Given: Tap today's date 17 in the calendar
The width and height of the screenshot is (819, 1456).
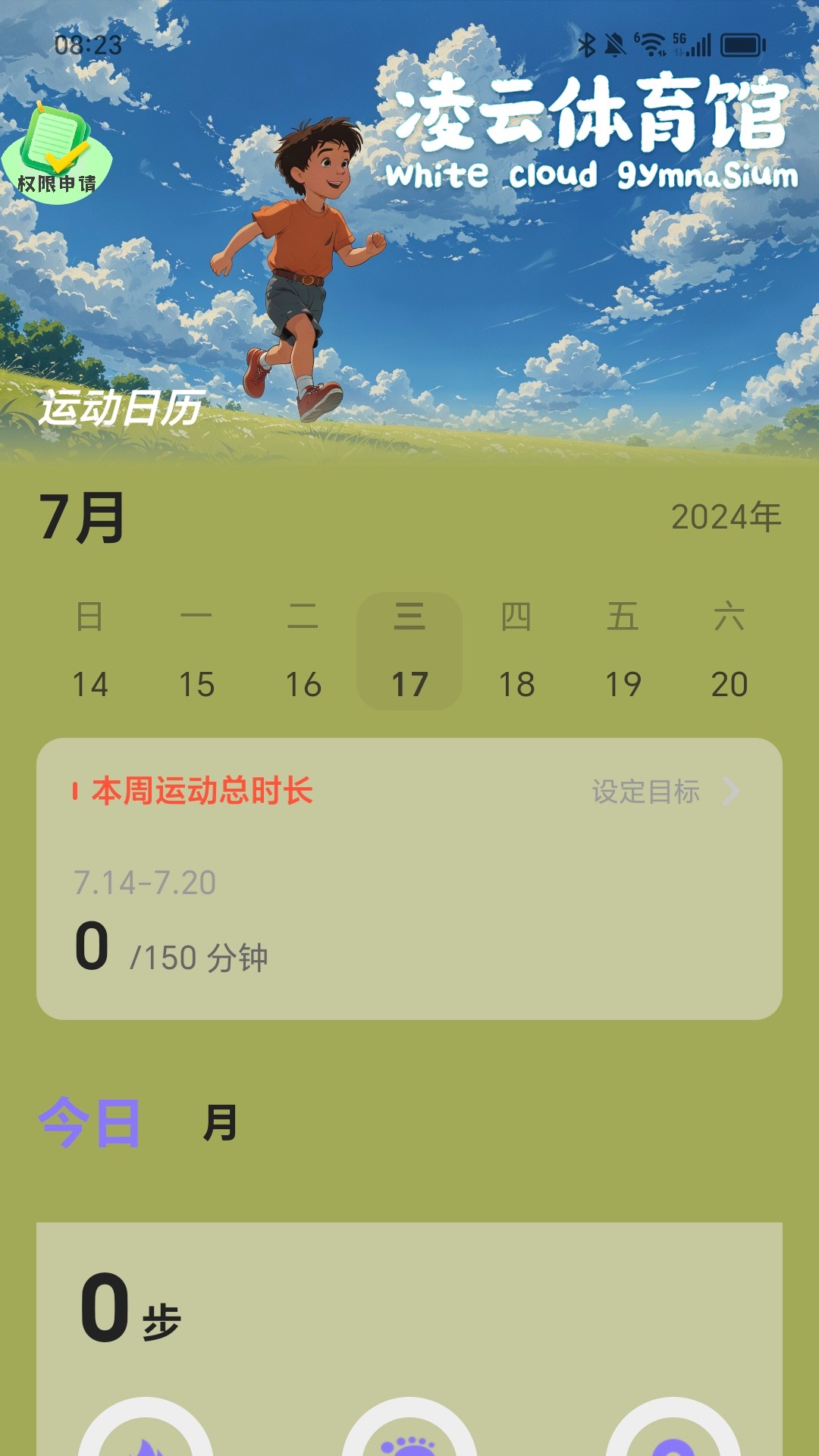Looking at the screenshot, I should [409, 651].
